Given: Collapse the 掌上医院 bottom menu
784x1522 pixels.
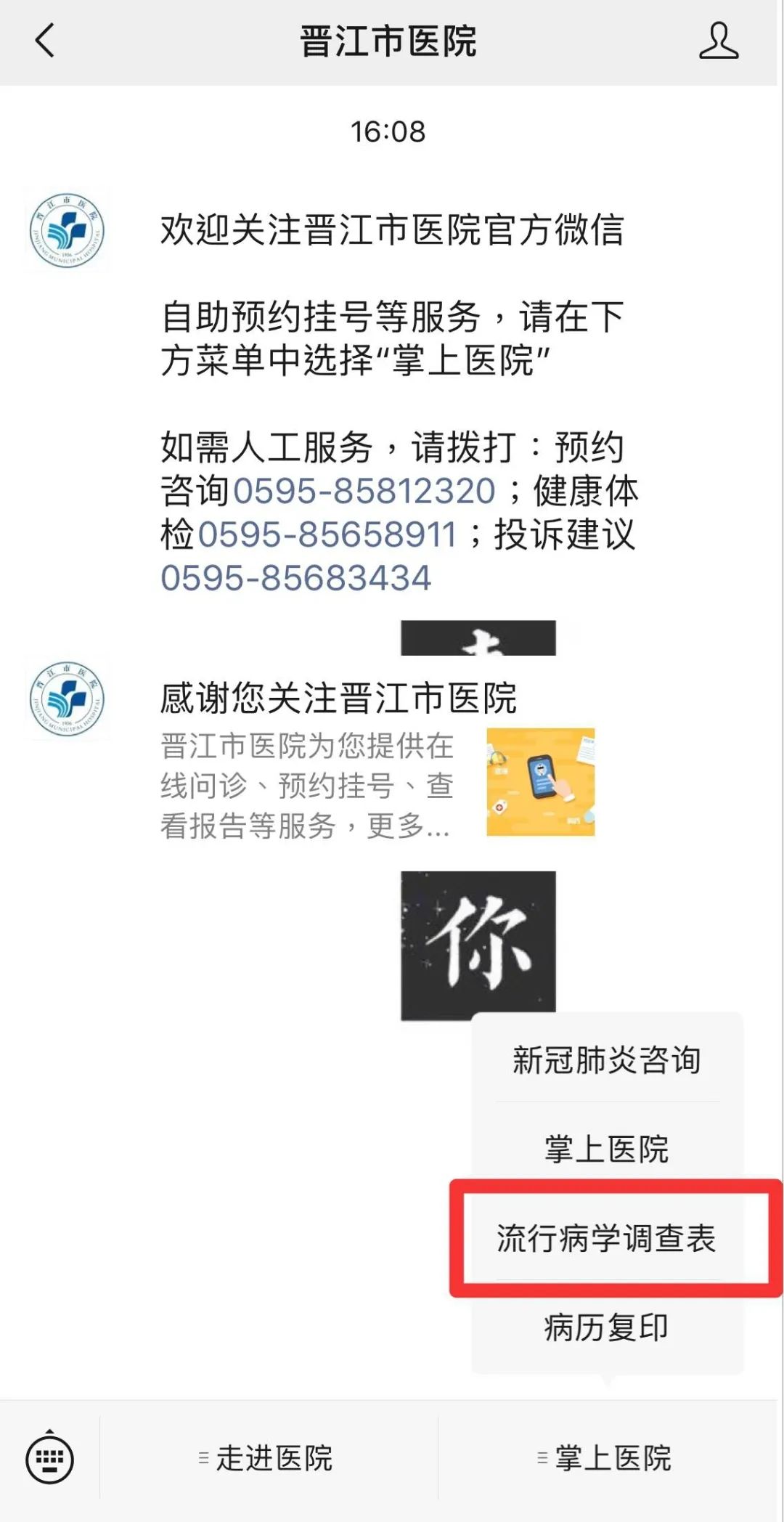Looking at the screenshot, I should tap(606, 1458).
